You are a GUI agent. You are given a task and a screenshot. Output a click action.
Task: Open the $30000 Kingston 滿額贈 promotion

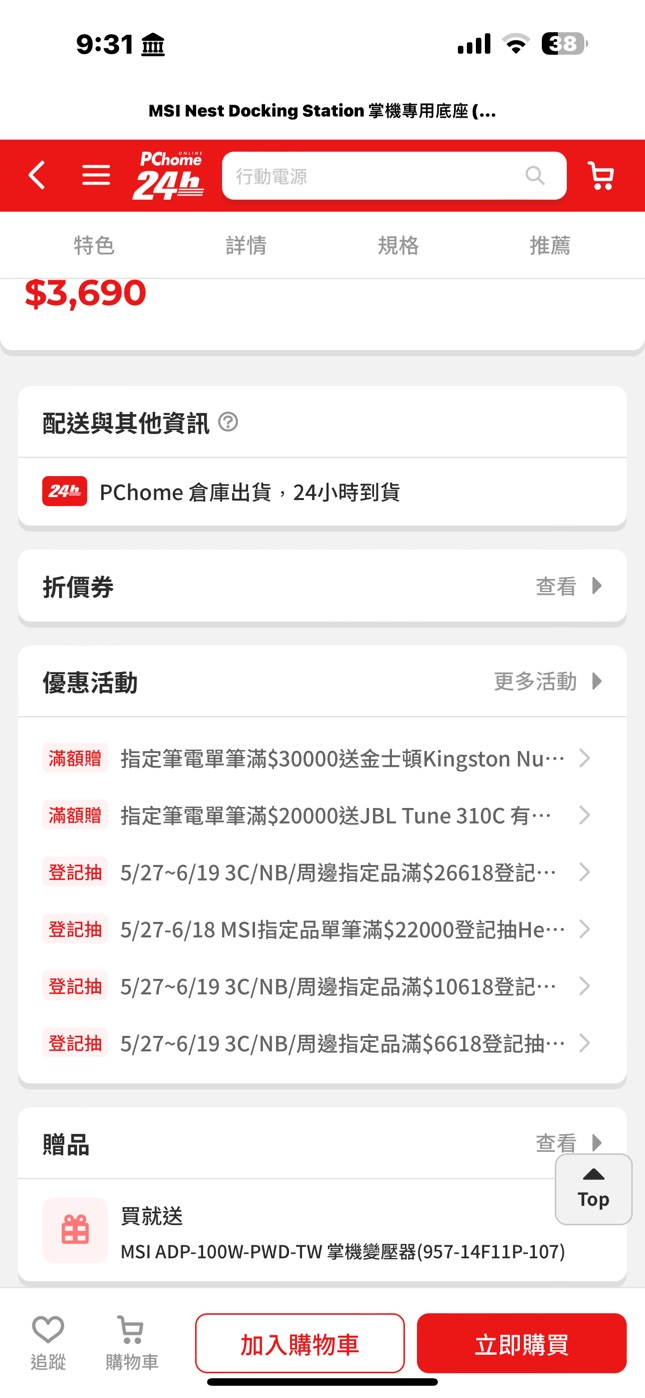(322, 759)
